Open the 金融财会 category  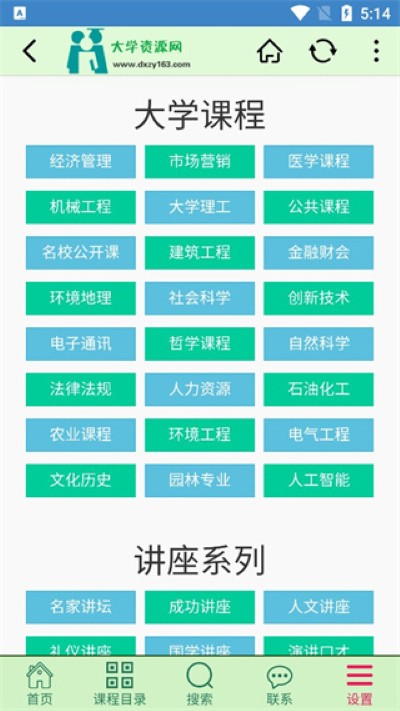coord(319,253)
